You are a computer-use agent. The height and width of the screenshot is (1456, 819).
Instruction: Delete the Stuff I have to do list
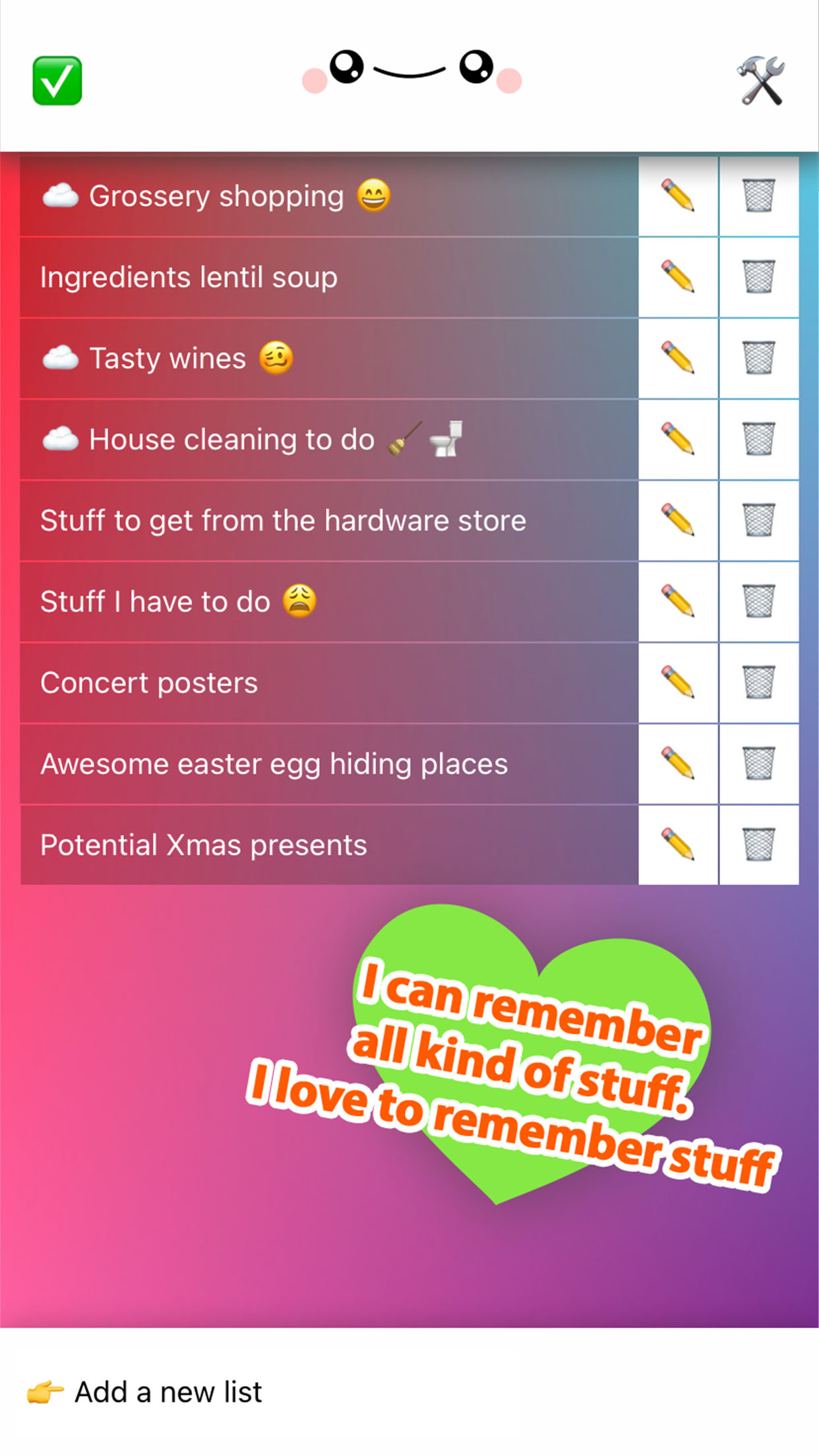pyautogui.click(x=759, y=601)
